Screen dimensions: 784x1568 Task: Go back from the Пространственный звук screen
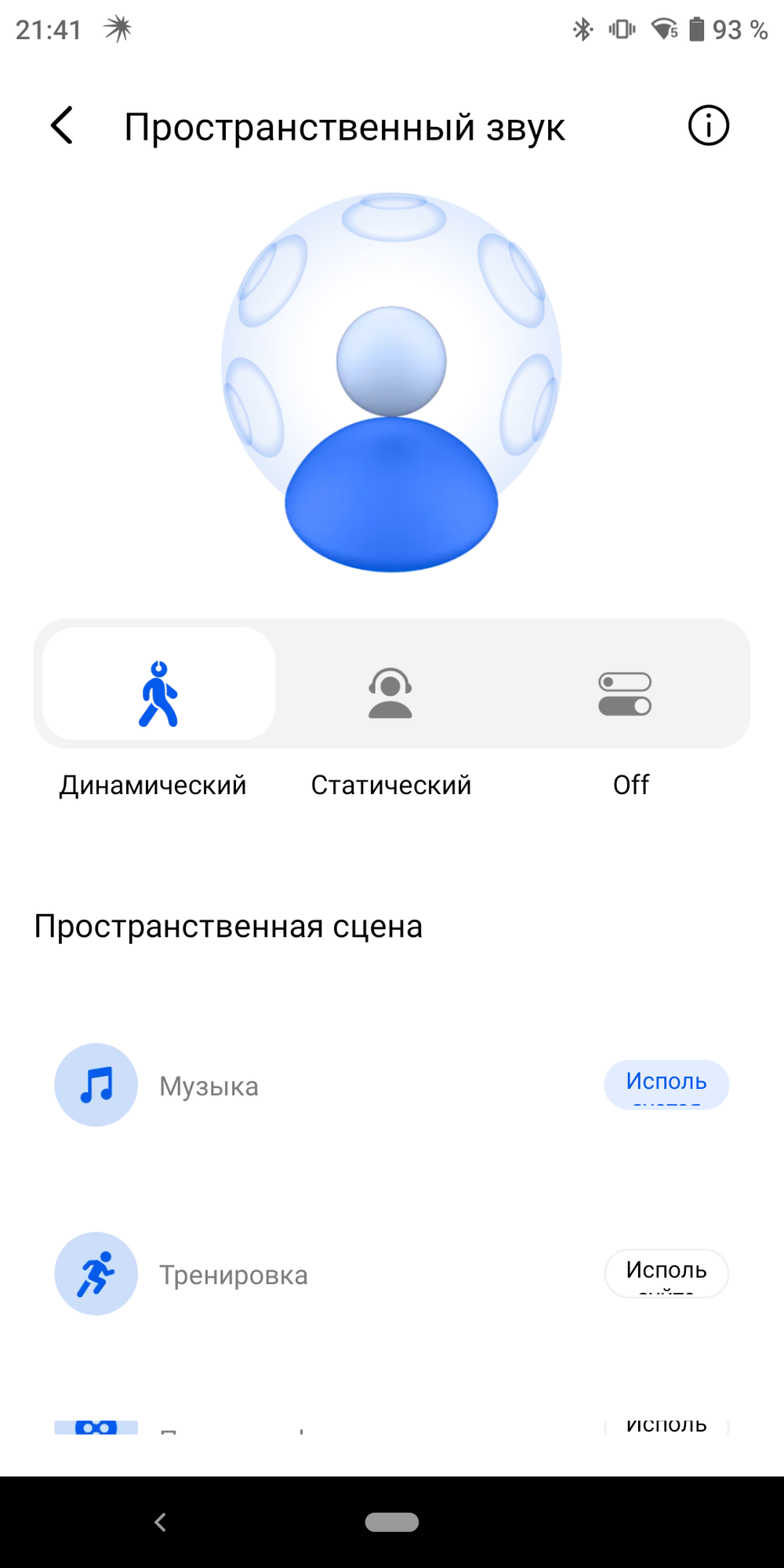pos(62,125)
